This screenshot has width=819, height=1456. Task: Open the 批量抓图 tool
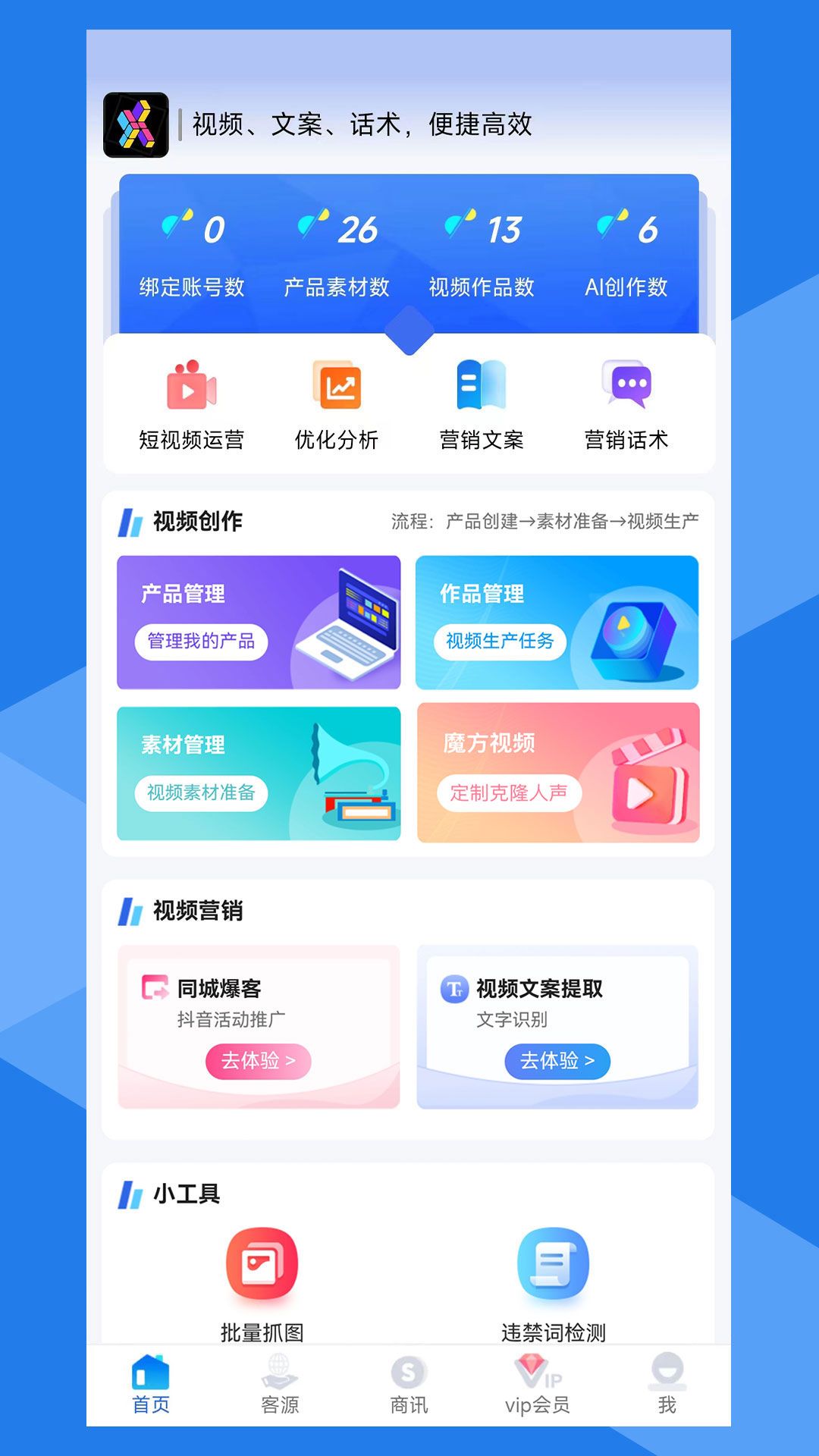pyautogui.click(x=262, y=1283)
